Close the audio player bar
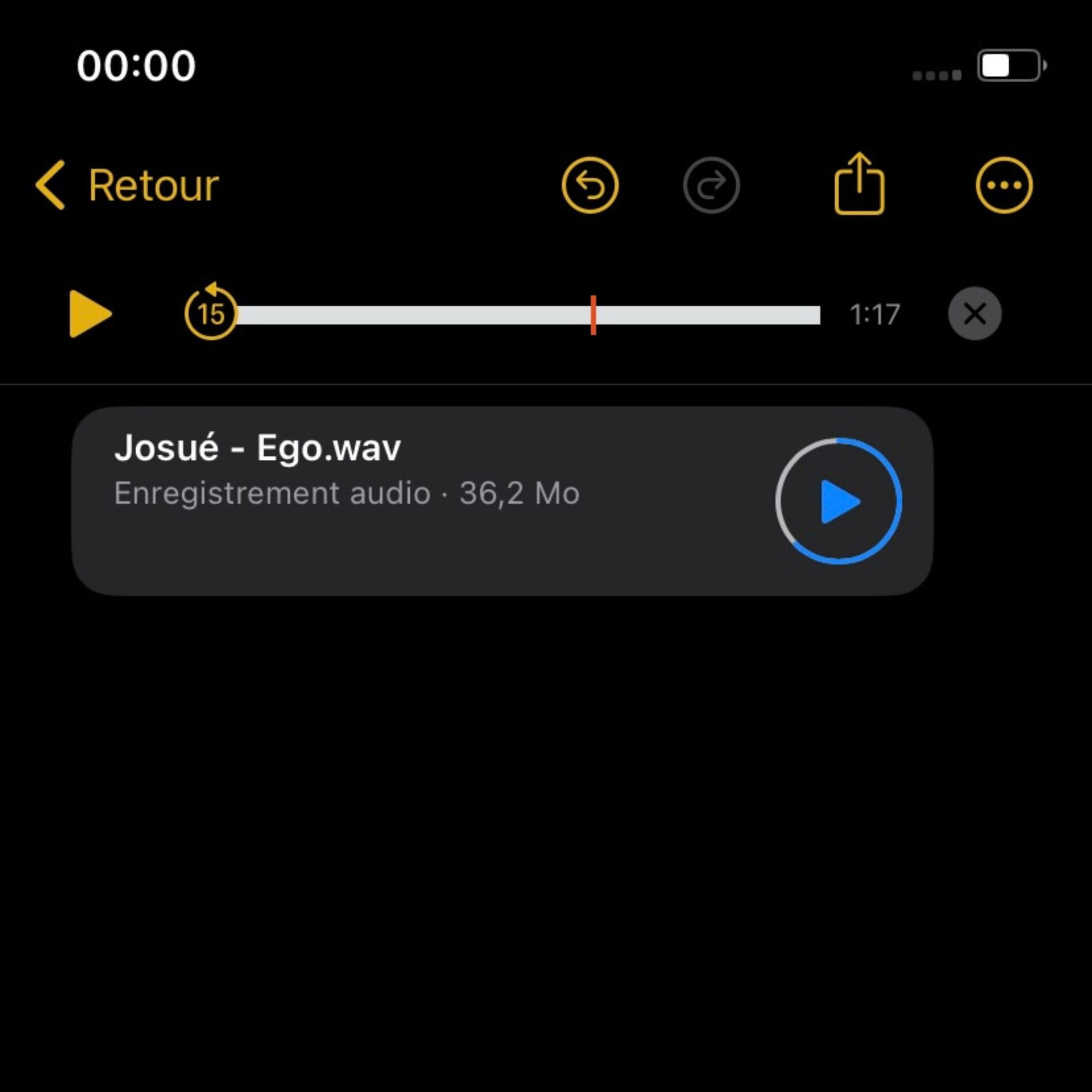This screenshot has width=1092, height=1092. (974, 314)
